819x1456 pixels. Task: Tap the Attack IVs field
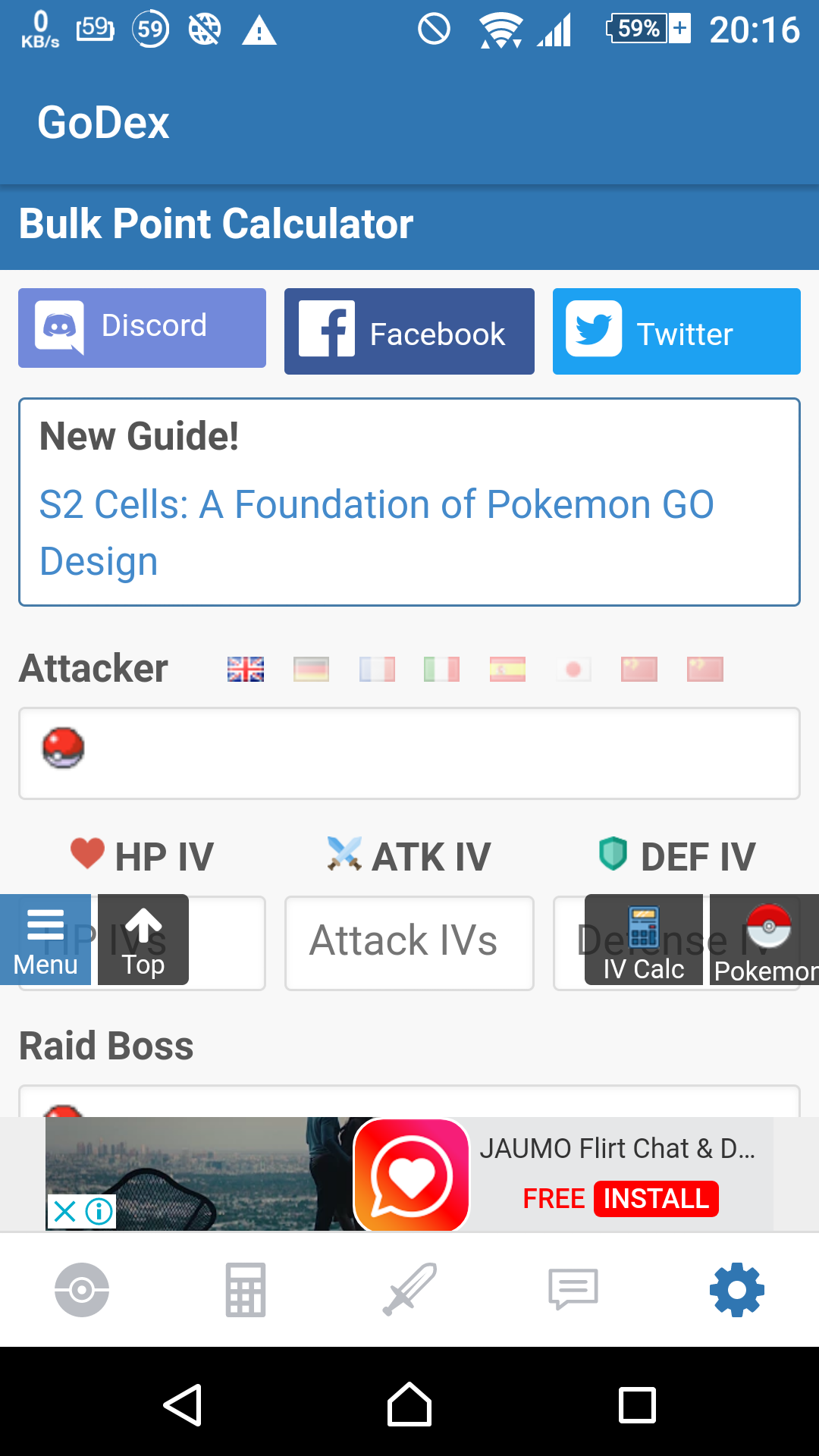409,943
